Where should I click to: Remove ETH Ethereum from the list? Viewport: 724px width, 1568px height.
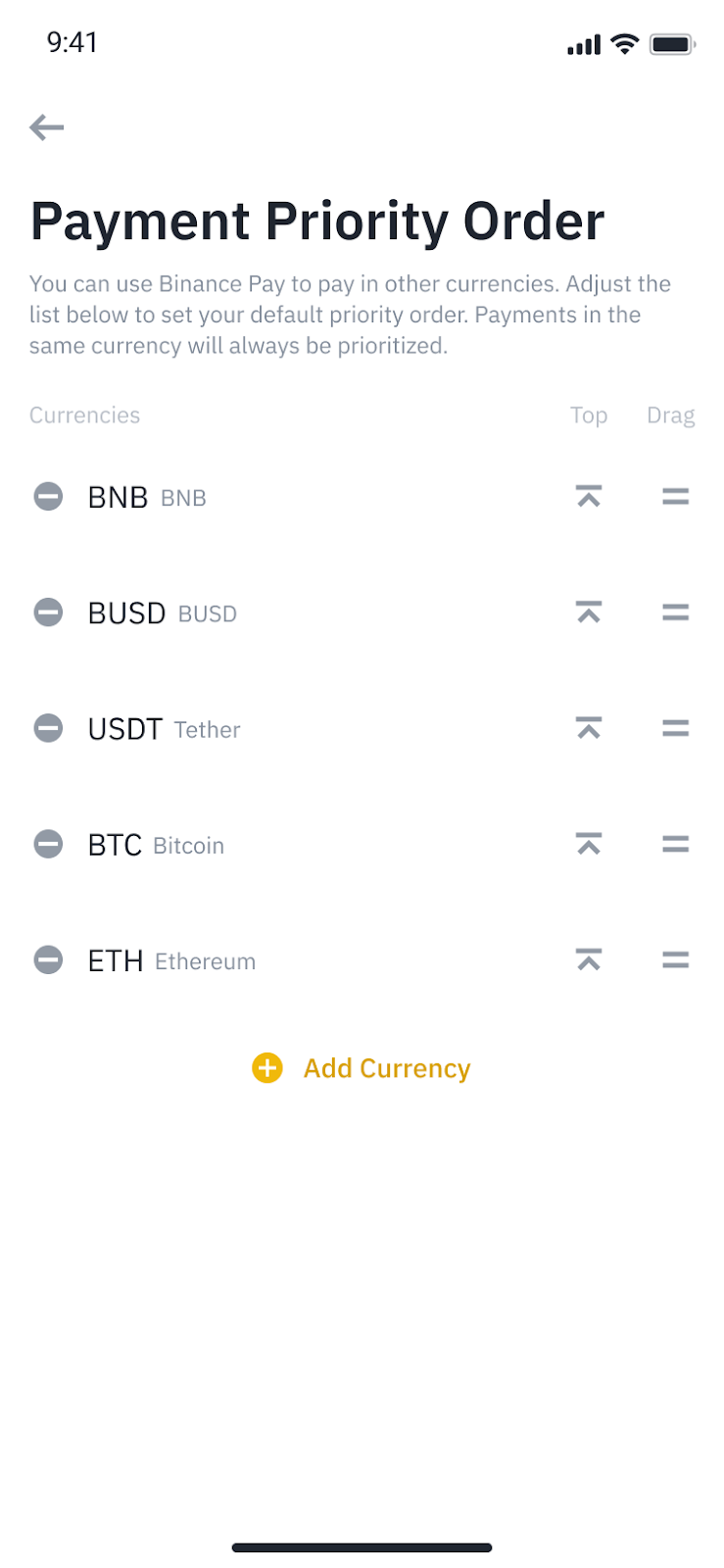(48, 959)
